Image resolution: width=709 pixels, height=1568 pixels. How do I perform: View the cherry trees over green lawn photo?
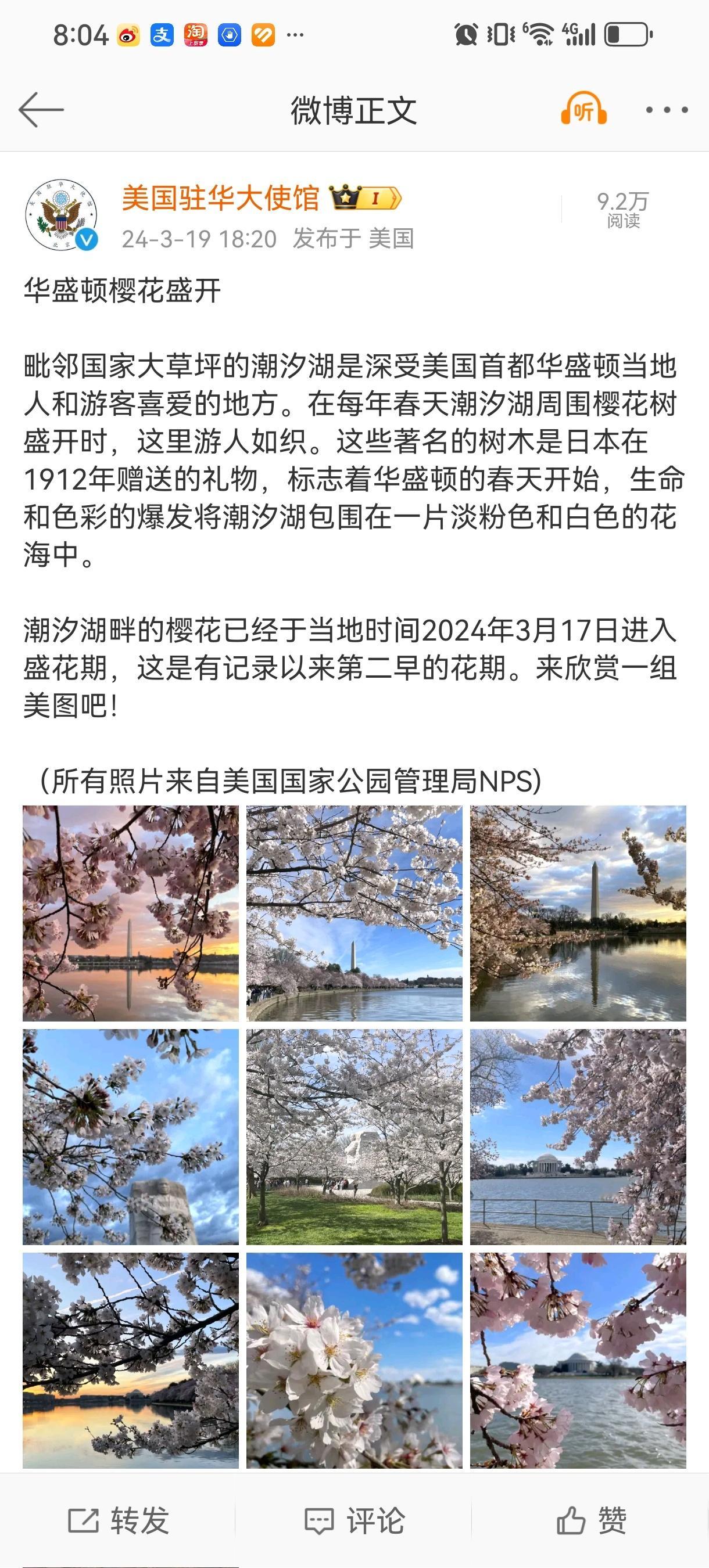(354, 1137)
